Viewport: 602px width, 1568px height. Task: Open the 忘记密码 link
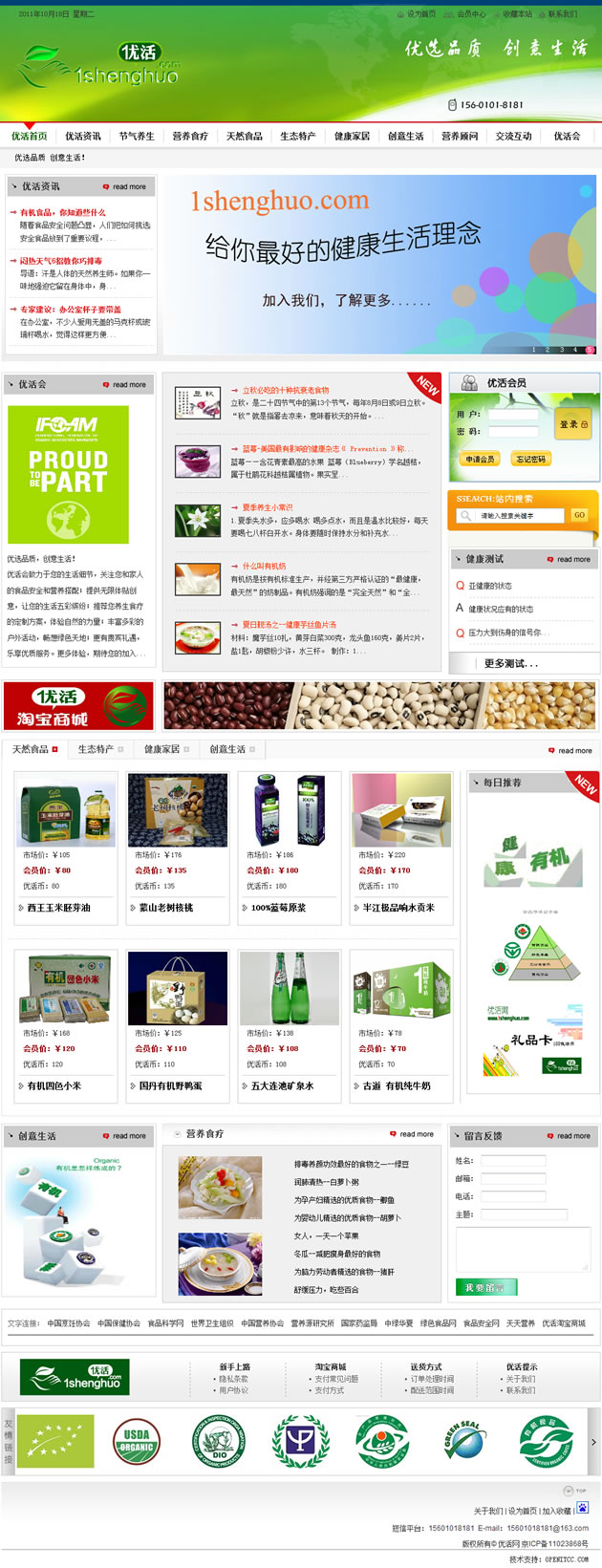pos(530,460)
